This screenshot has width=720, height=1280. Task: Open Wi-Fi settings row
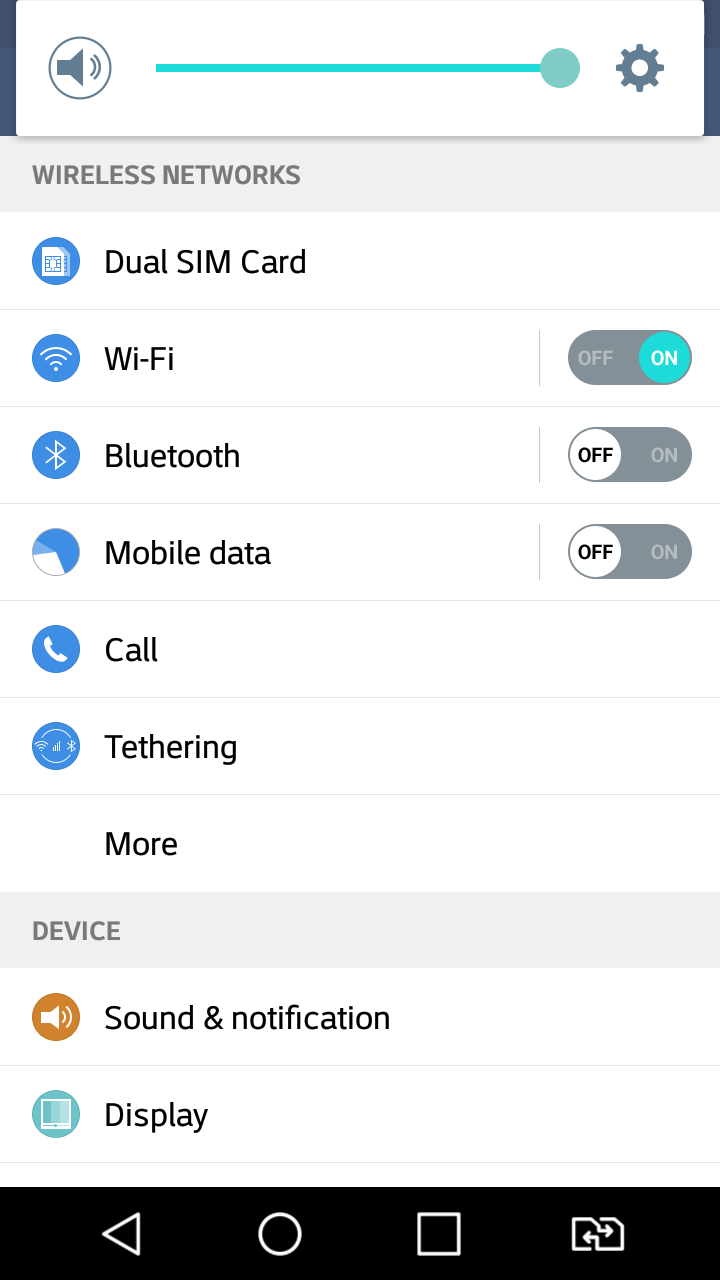[269, 358]
